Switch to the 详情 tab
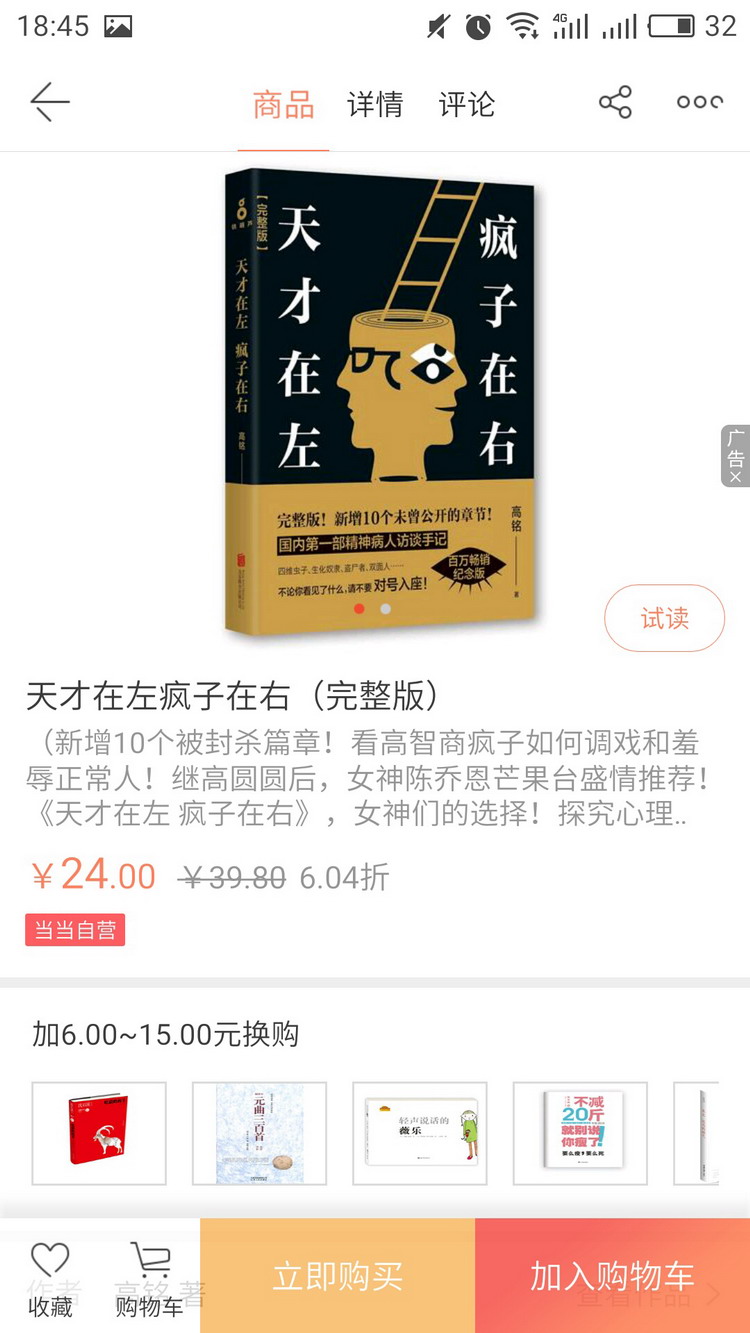This screenshot has height=1333, width=750. 375,105
